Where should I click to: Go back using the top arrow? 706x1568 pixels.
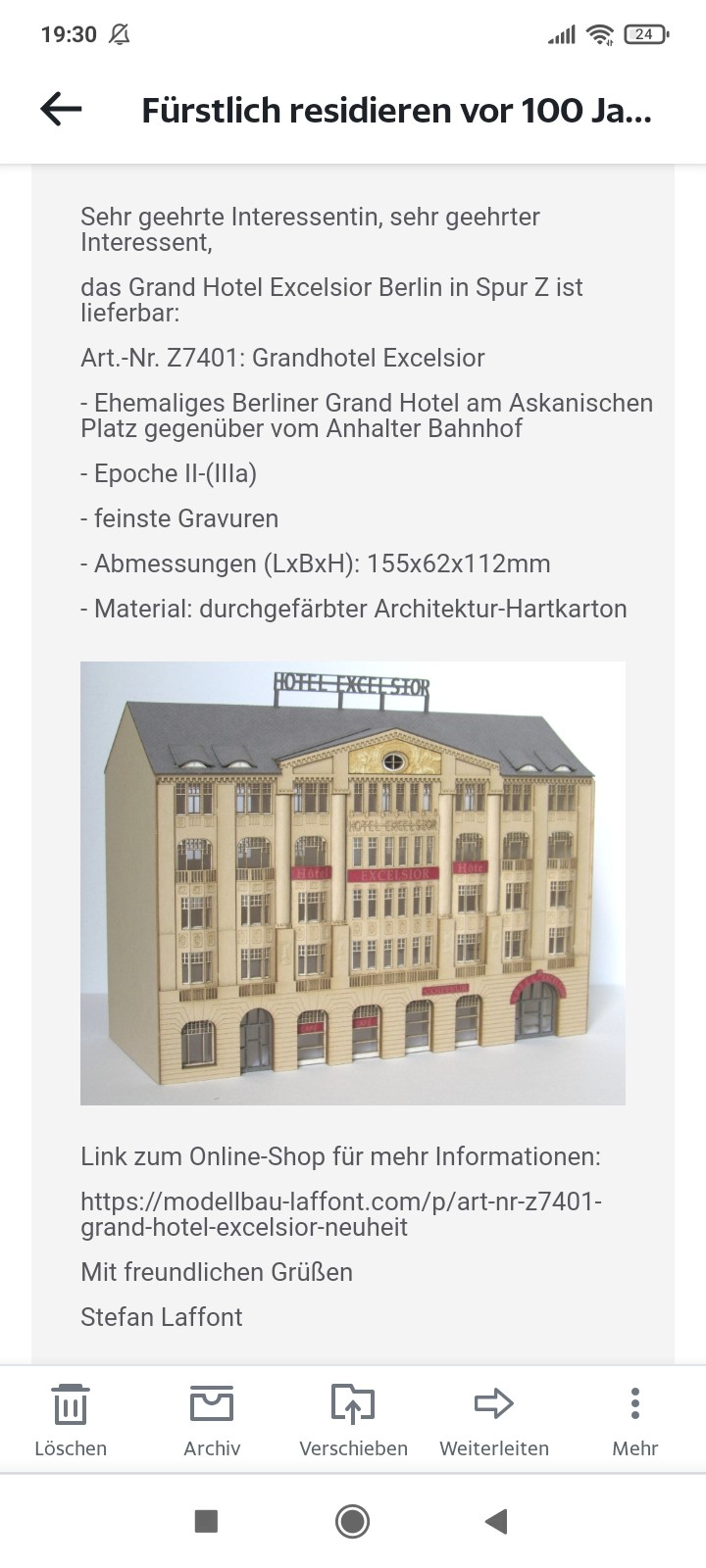click(61, 110)
